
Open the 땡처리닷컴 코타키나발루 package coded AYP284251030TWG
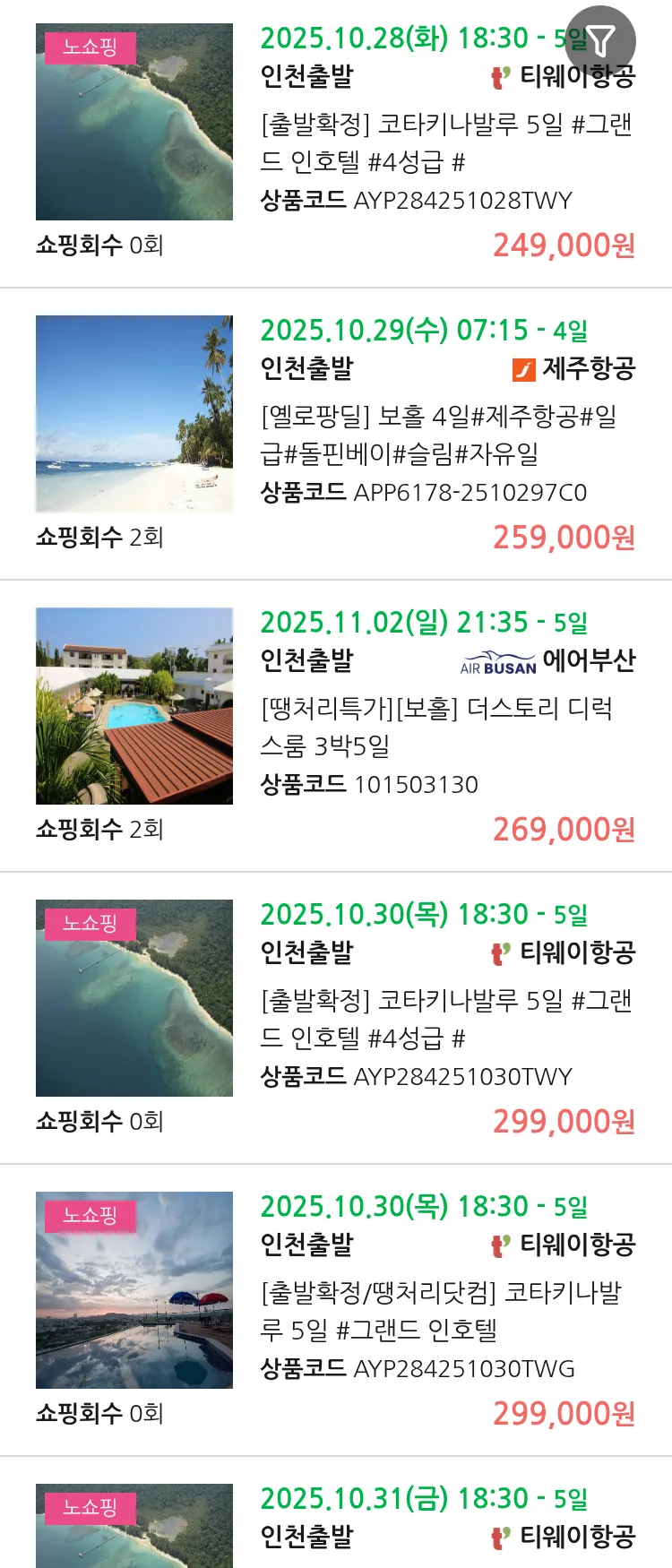[441, 1311]
